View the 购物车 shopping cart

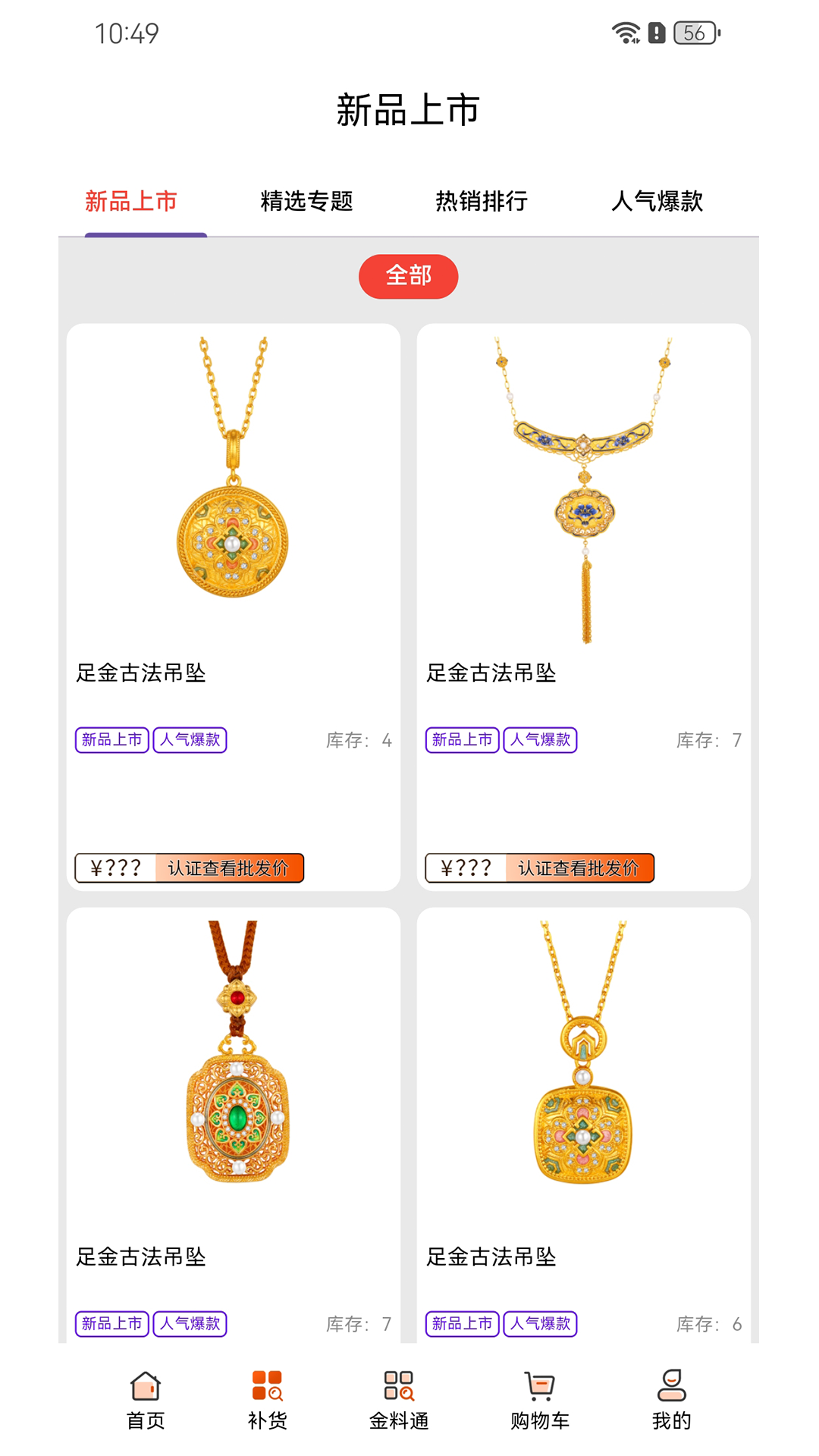[539, 1400]
